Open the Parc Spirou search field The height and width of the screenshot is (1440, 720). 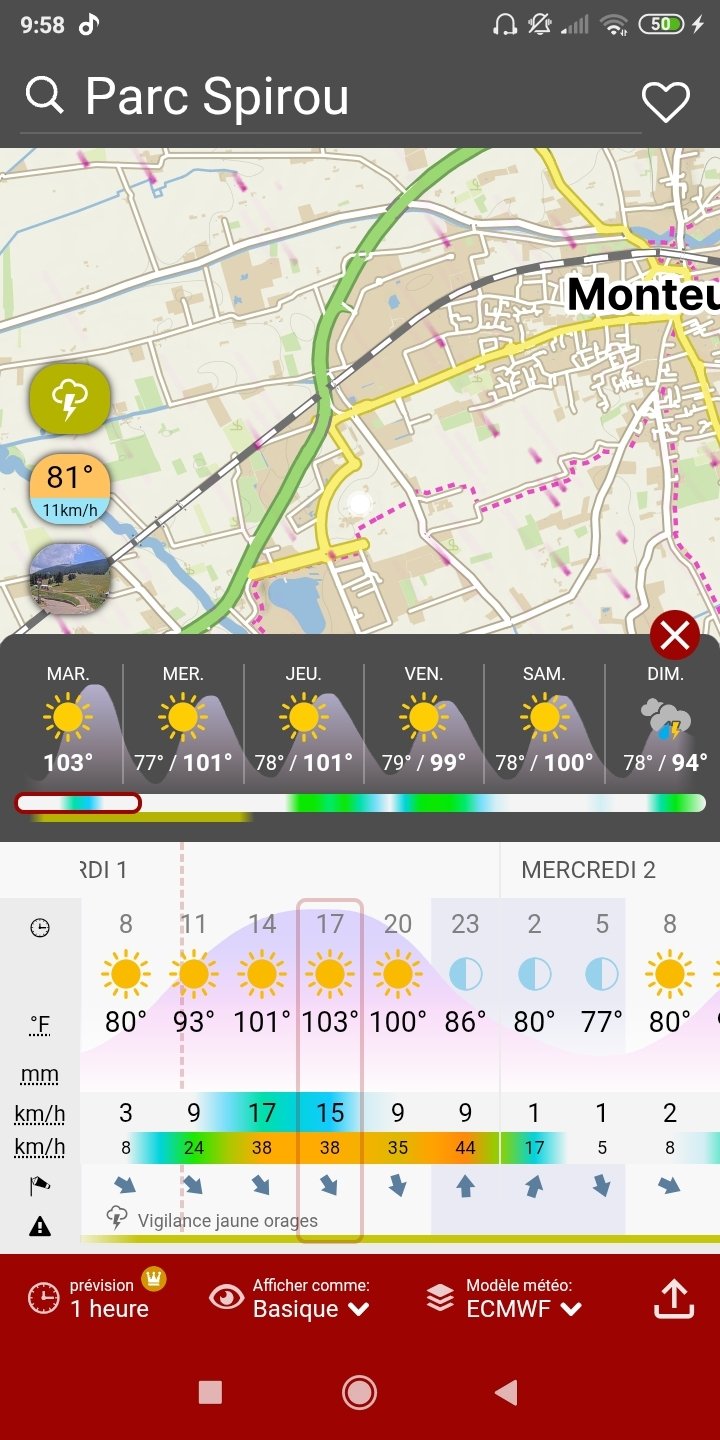coord(330,98)
